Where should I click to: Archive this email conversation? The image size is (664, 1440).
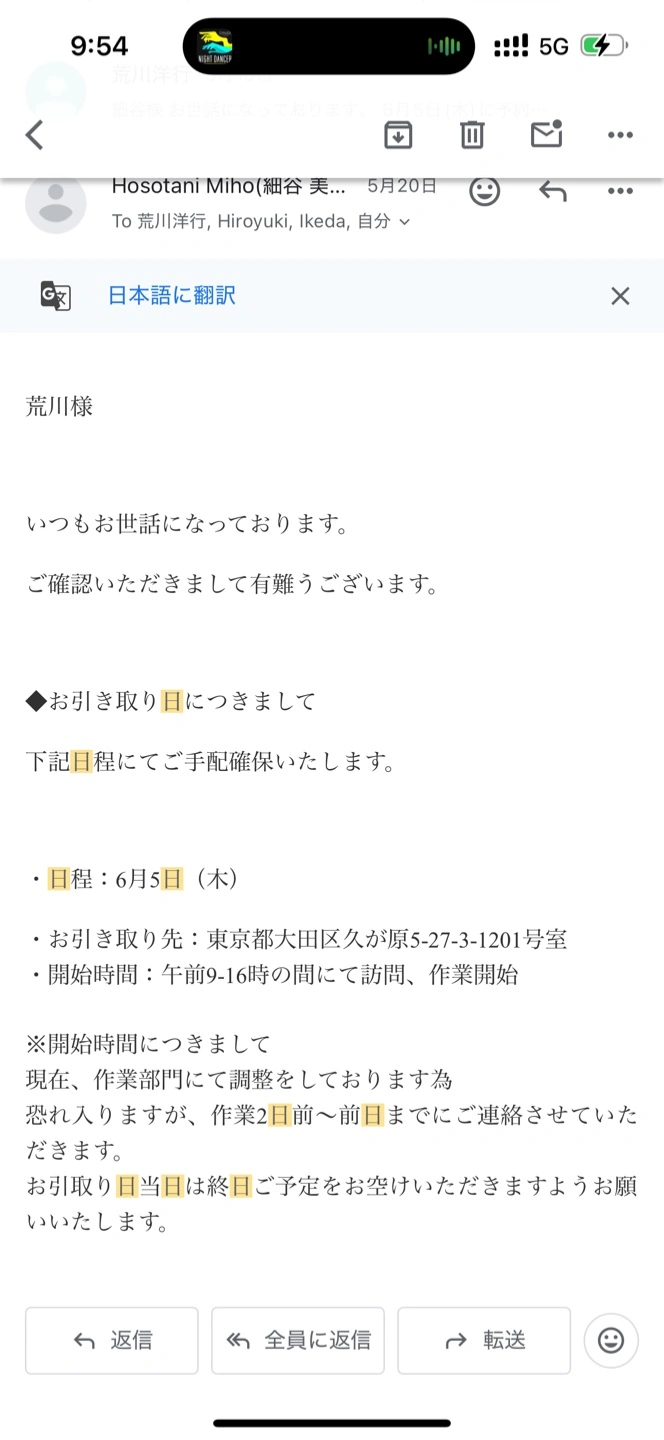click(x=398, y=135)
